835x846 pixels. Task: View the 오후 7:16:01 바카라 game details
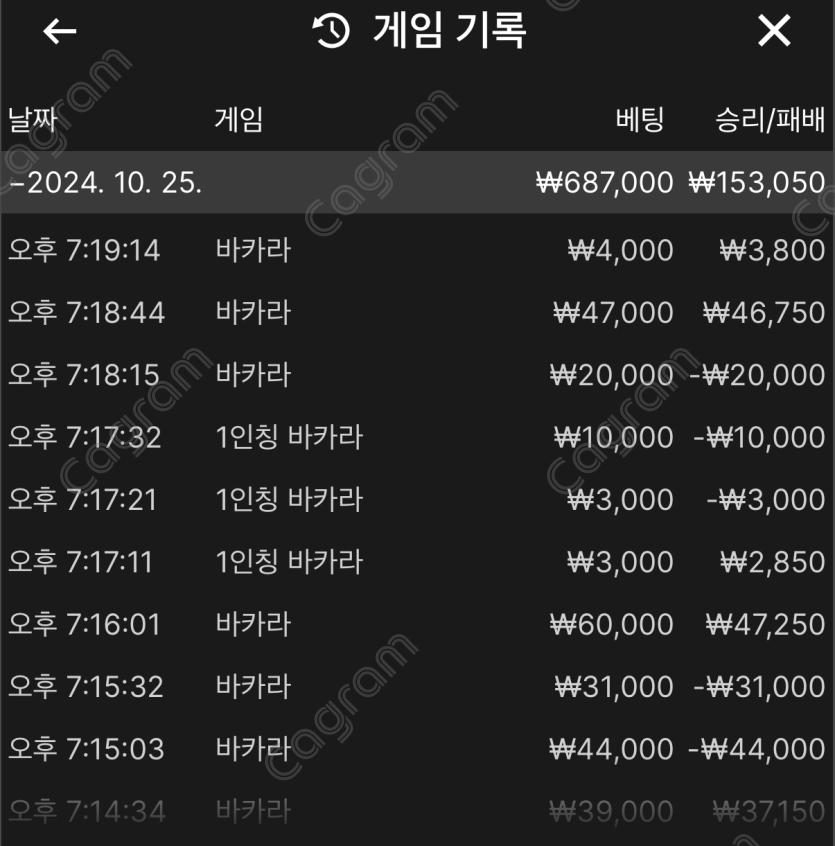click(417, 624)
